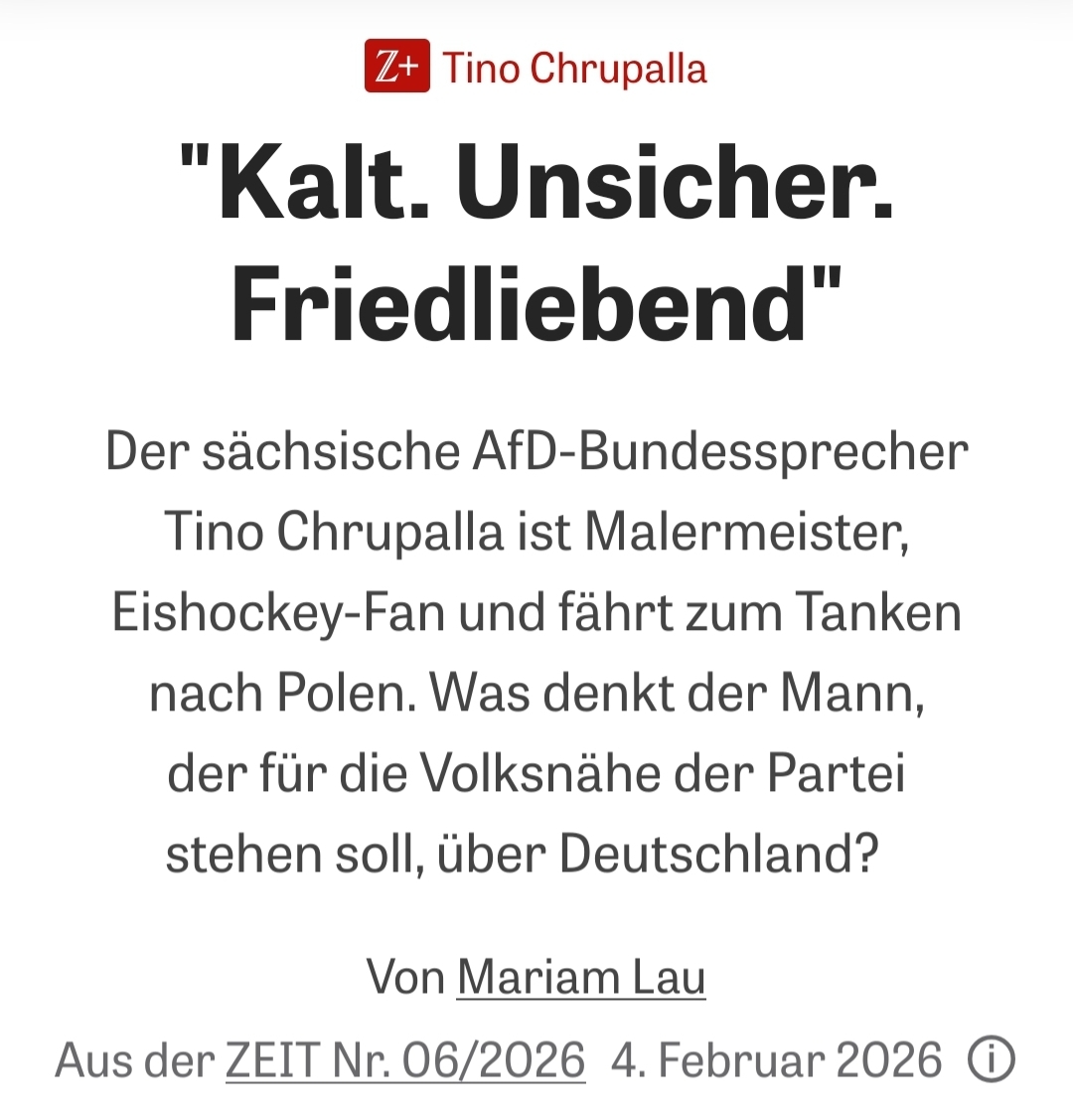Open ZEIT Nr. 06/2026 issue link

pyautogui.click(x=405, y=1060)
